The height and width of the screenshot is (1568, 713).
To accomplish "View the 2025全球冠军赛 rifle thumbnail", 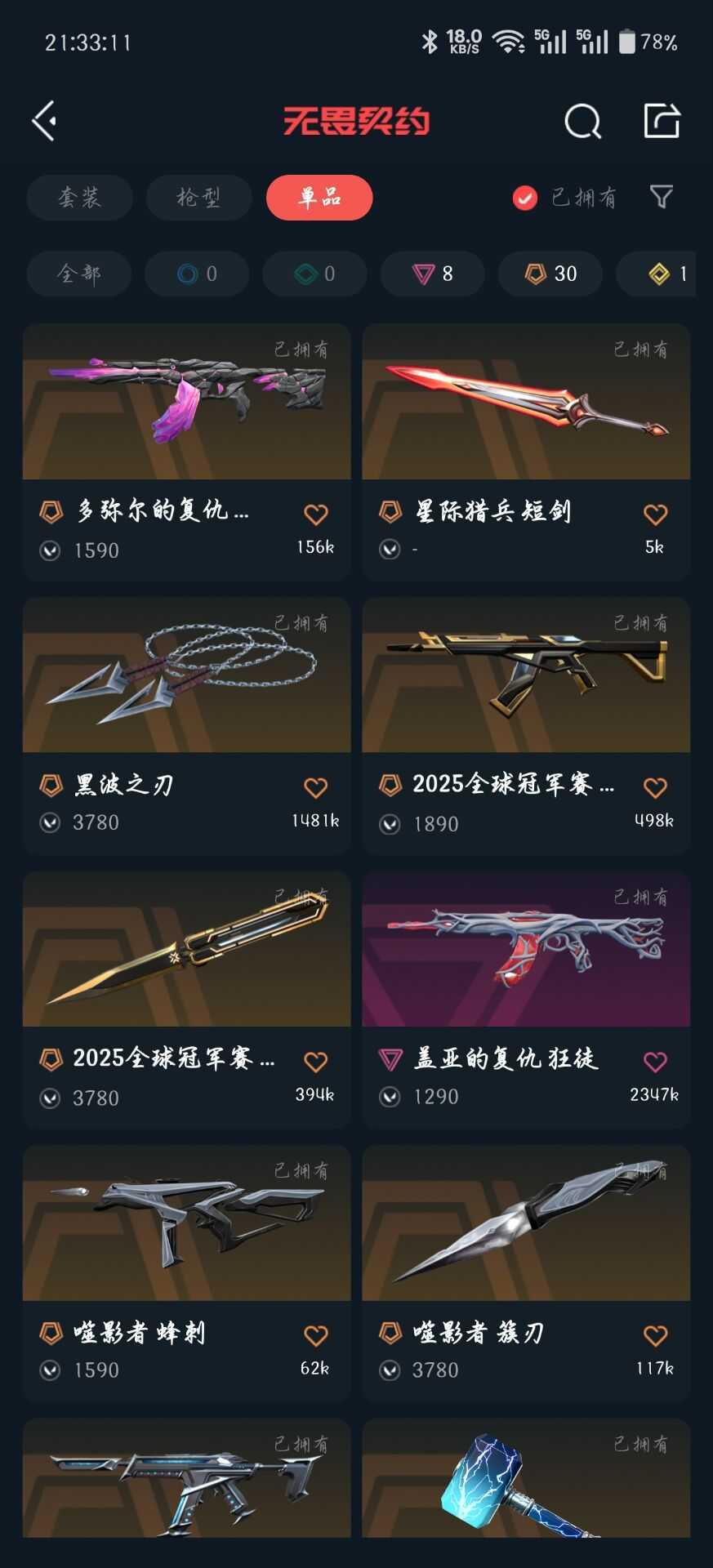I will pos(526,675).
